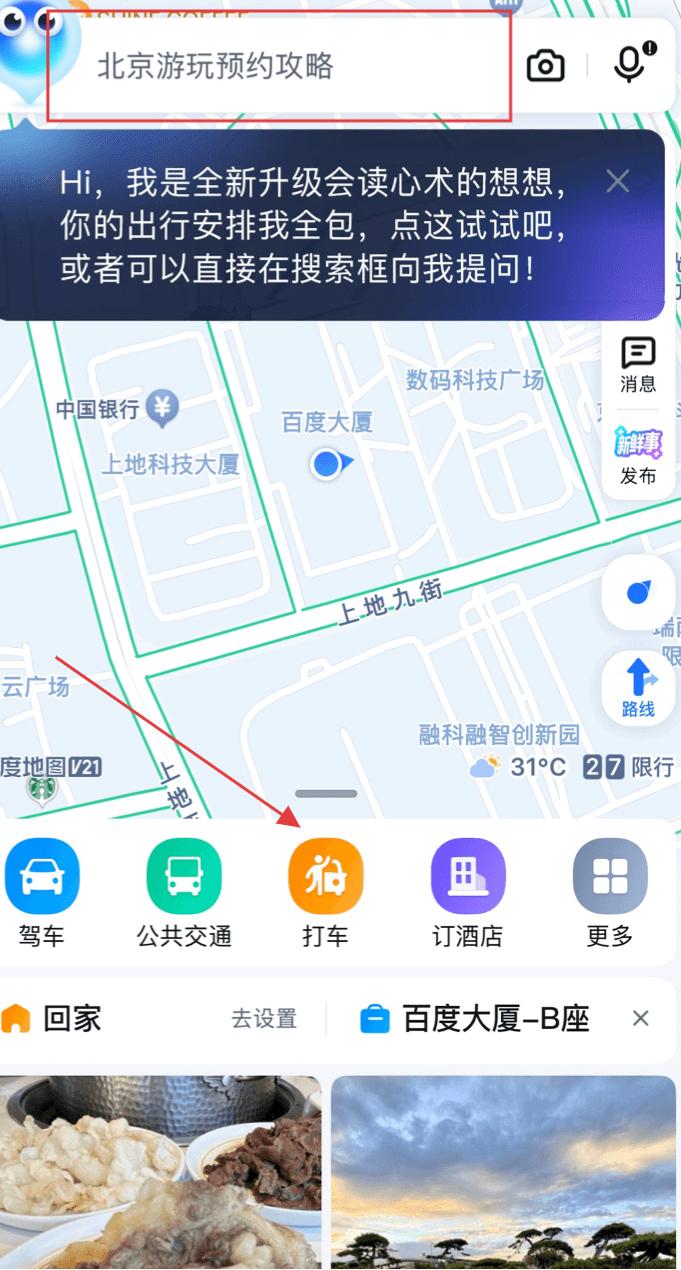The width and height of the screenshot is (681, 1270).
Task: Remove the 百度大厦-B座 shortcut
Action: 641,1018
